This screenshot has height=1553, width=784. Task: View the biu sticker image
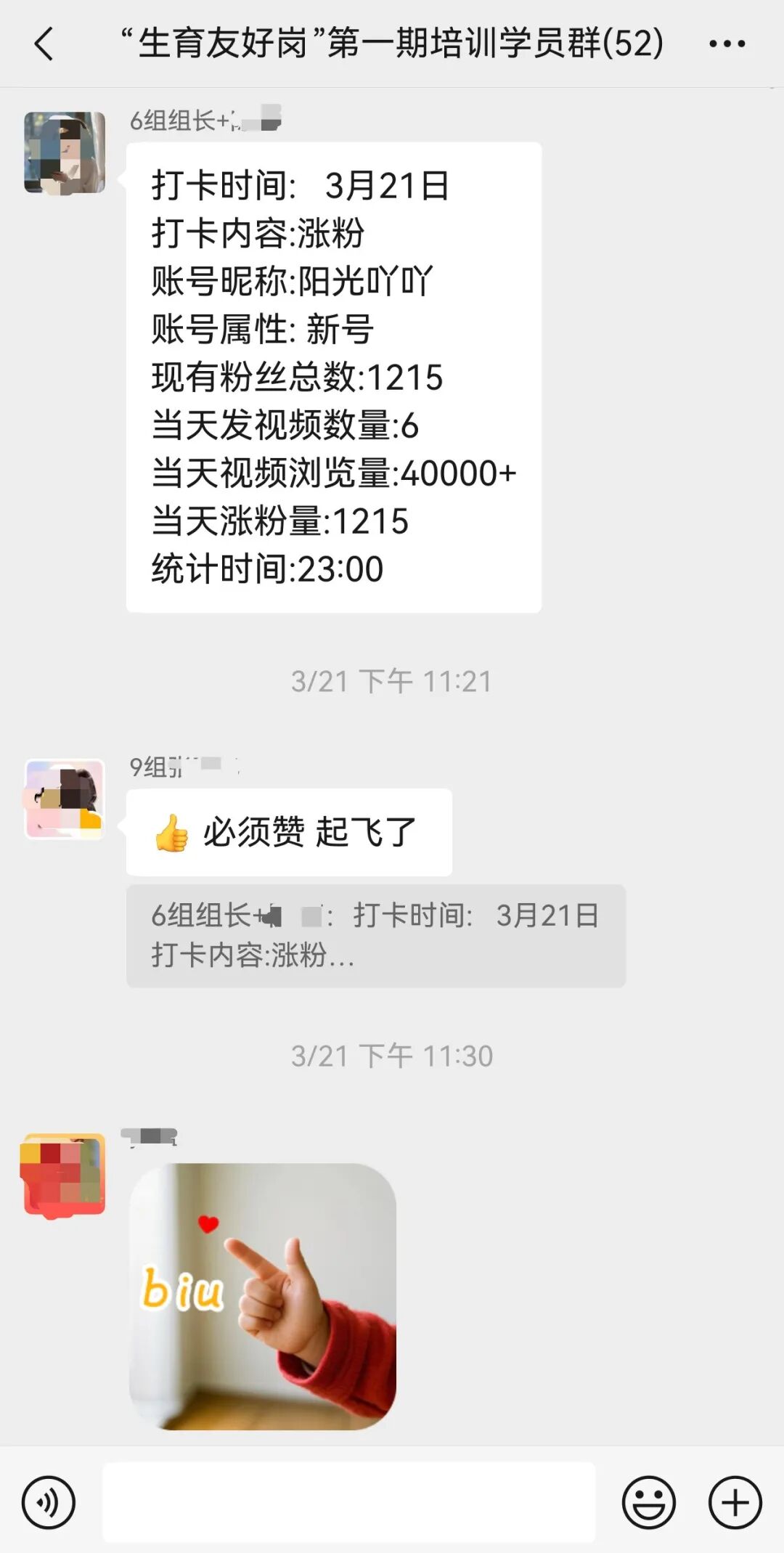[263, 1296]
